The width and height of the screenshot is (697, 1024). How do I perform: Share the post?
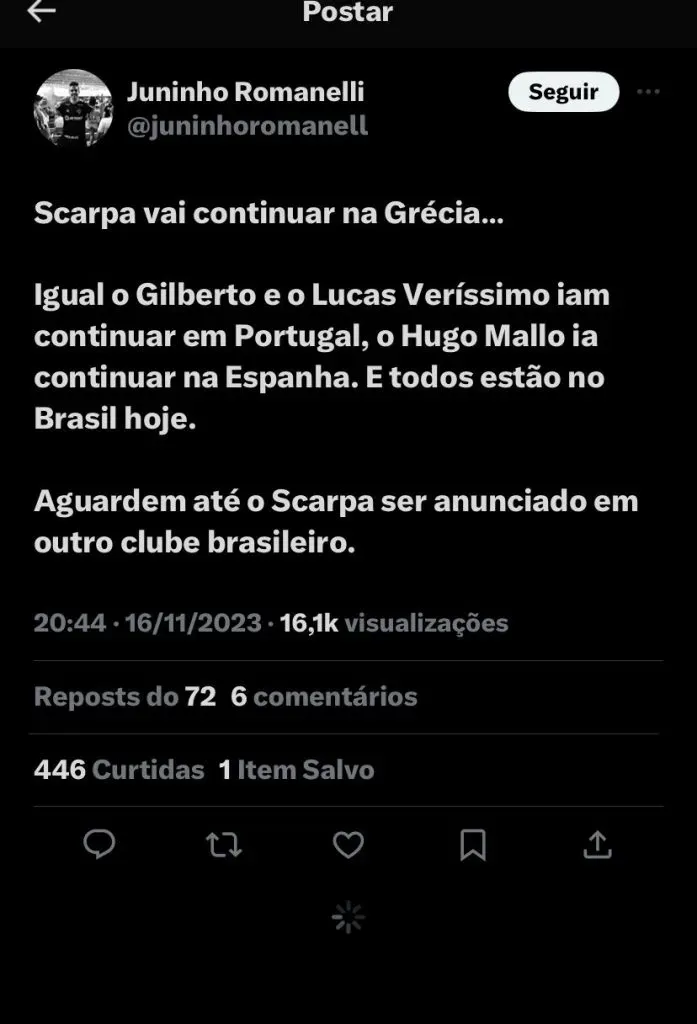[597, 845]
